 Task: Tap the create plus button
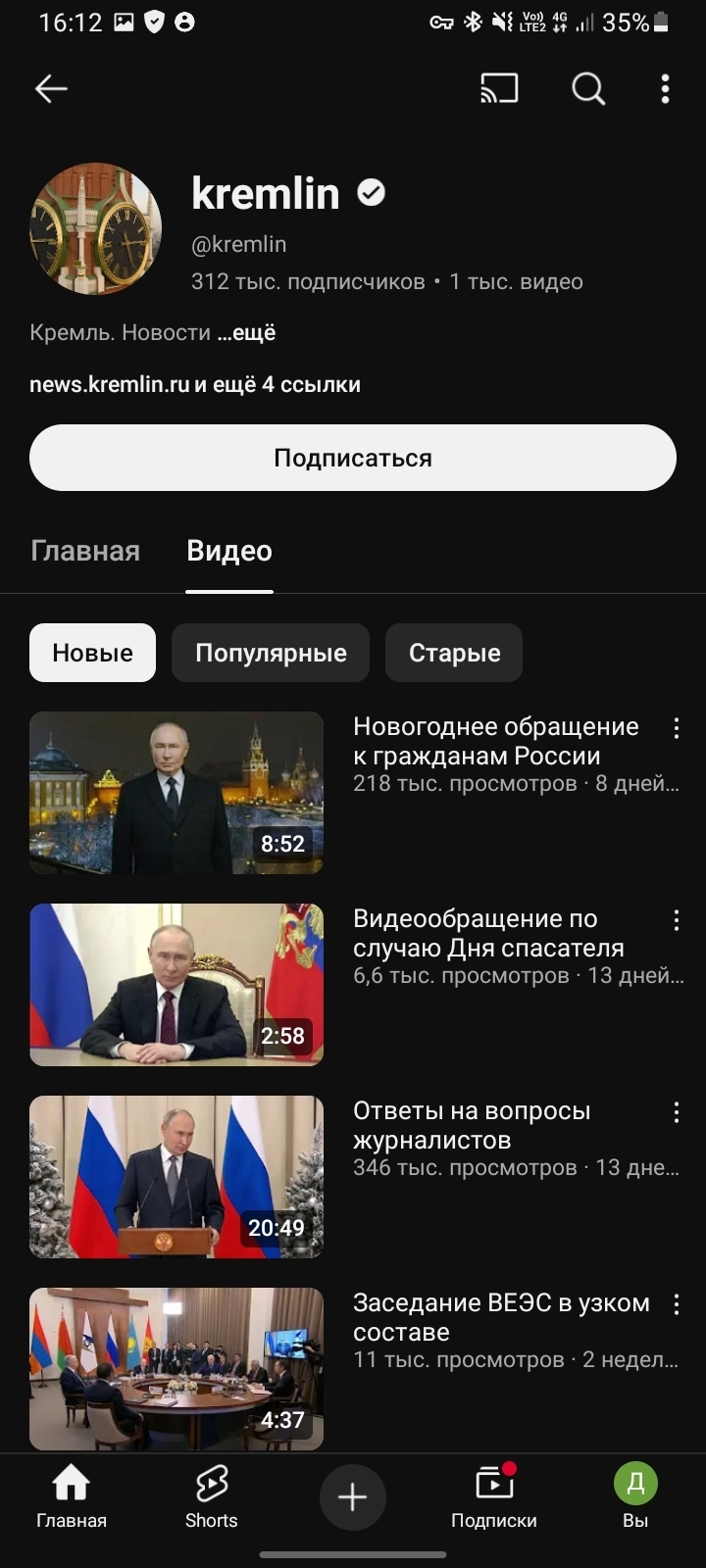pyautogui.click(x=352, y=1496)
